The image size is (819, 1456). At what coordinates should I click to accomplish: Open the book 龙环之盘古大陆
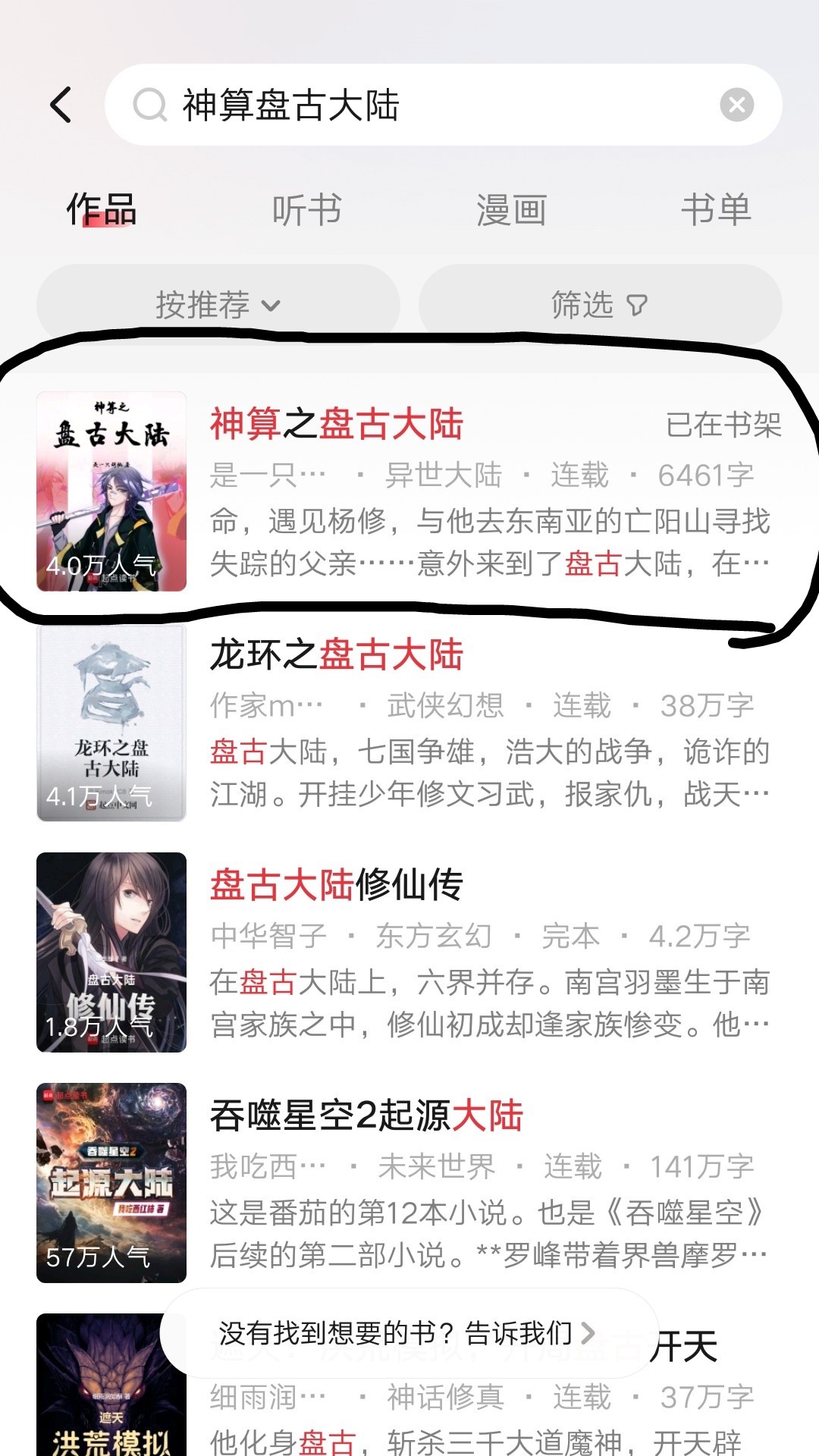pyautogui.click(x=409, y=722)
